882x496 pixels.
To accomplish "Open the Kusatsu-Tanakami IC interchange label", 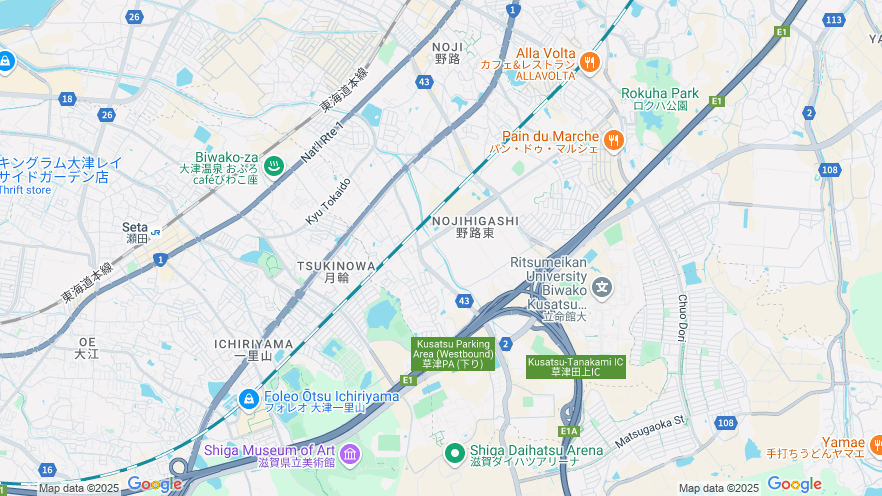I will tap(576, 367).
